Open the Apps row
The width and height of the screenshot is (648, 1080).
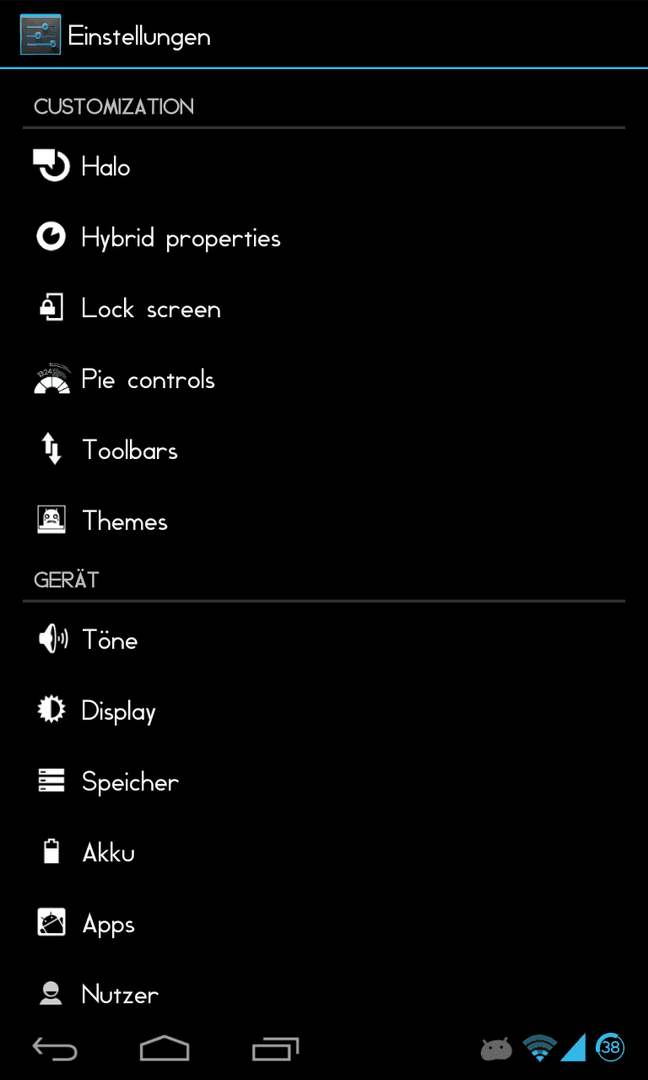click(x=324, y=924)
